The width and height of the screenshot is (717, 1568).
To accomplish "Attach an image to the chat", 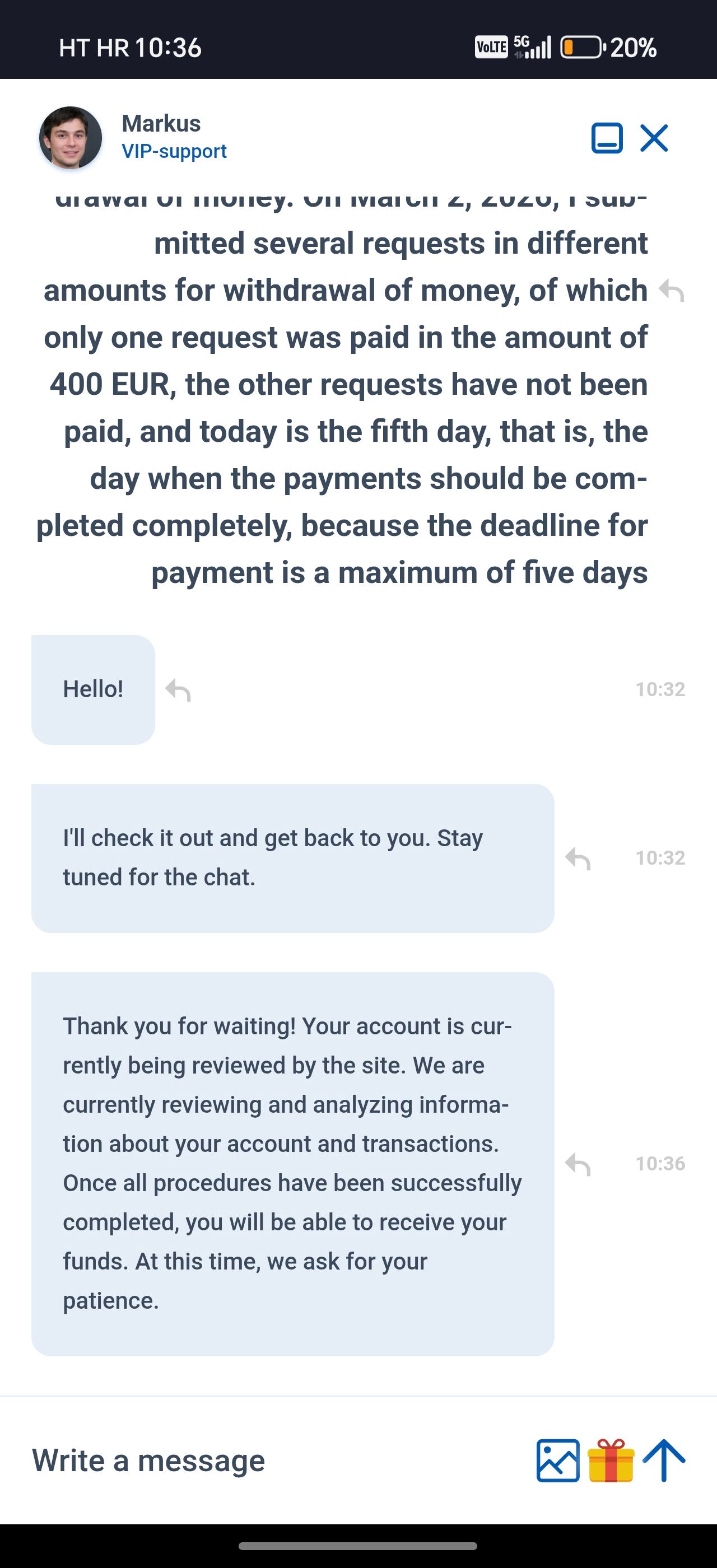I will (557, 1460).
